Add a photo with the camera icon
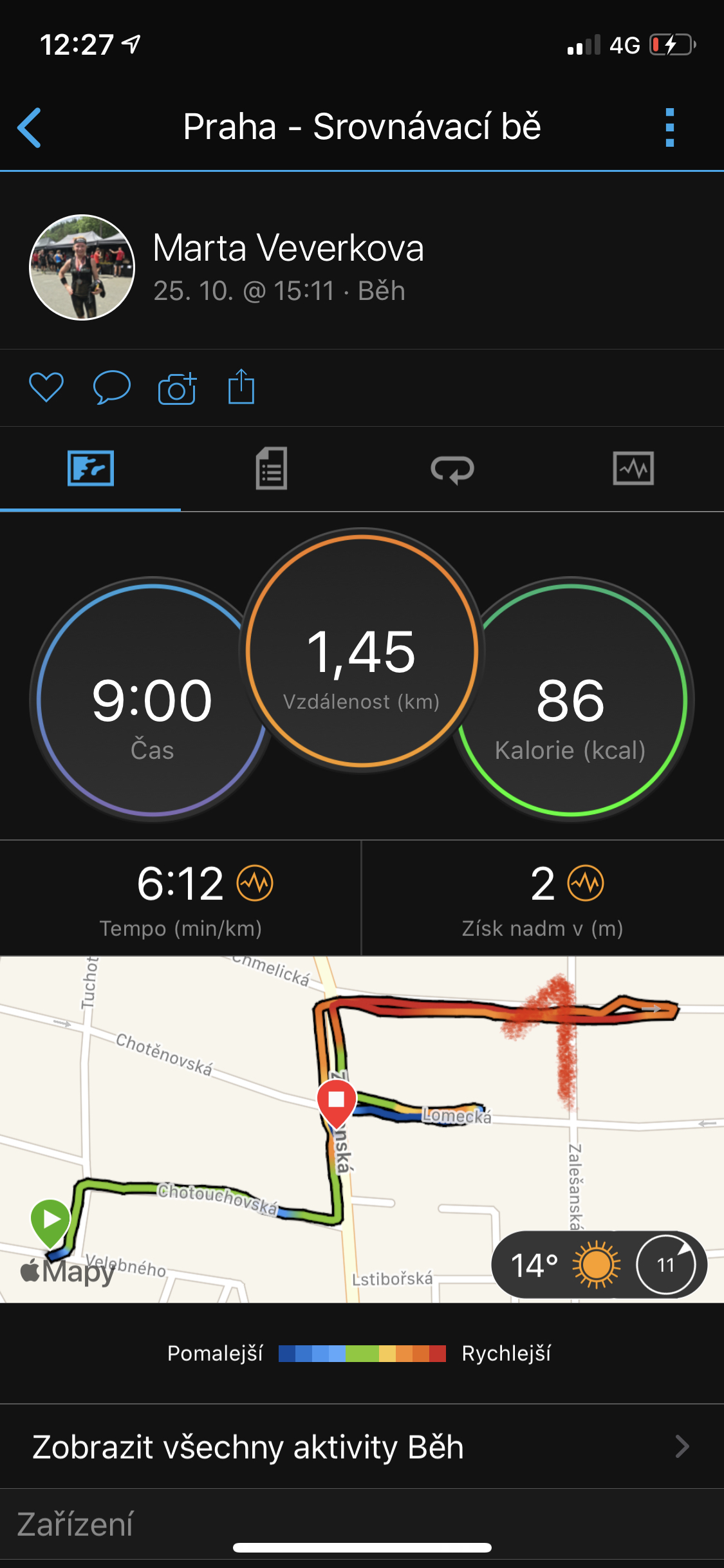724x1568 pixels. coord(177,388)
